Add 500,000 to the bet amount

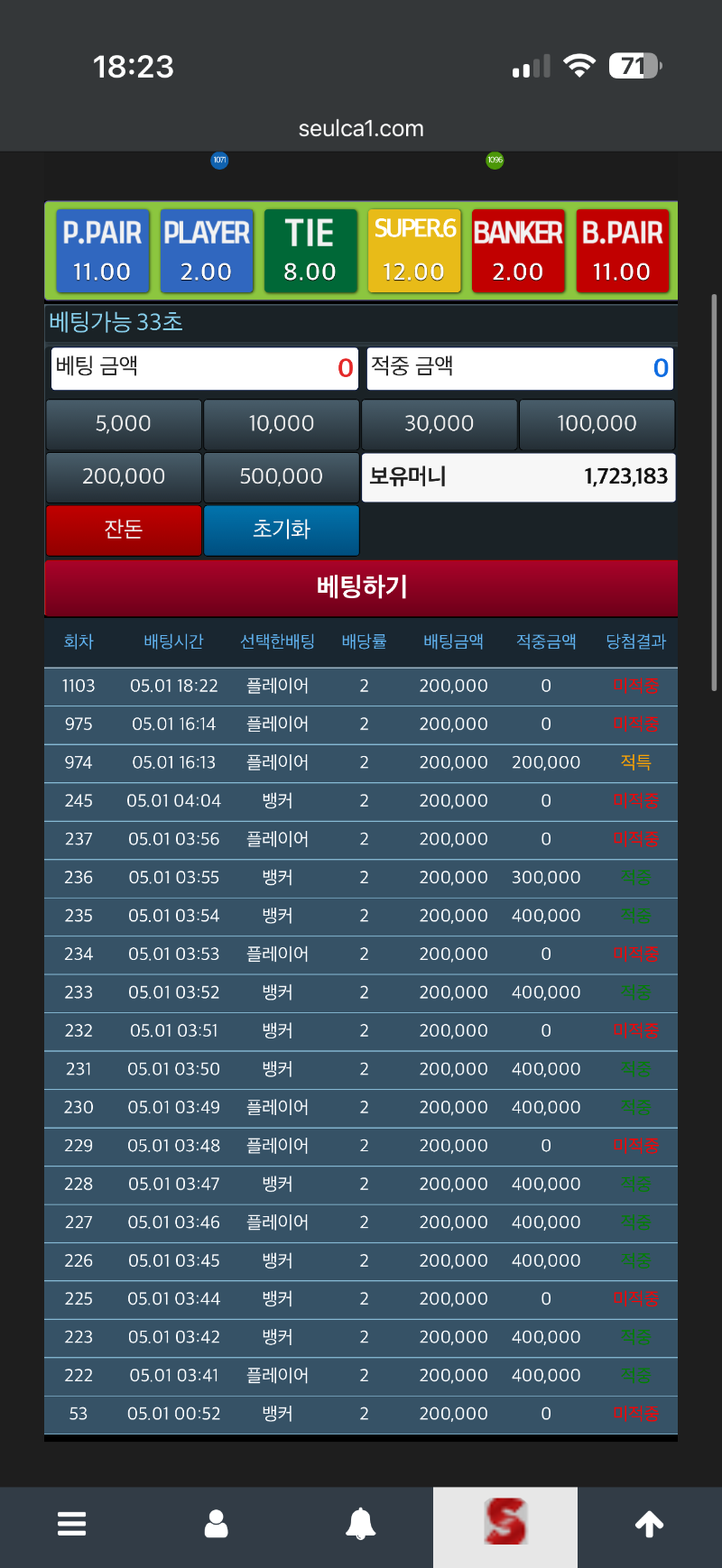point(282,477)
